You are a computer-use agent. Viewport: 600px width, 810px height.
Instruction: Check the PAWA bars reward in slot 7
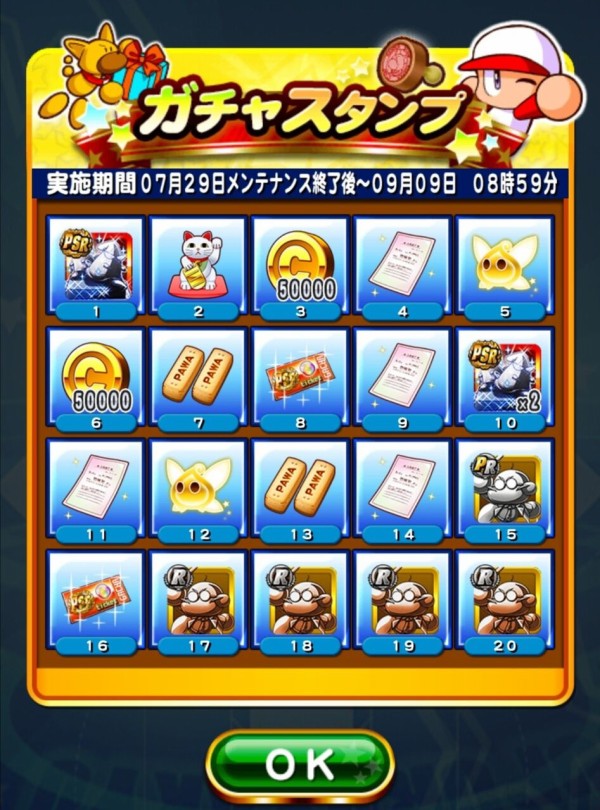coord(198,375)
